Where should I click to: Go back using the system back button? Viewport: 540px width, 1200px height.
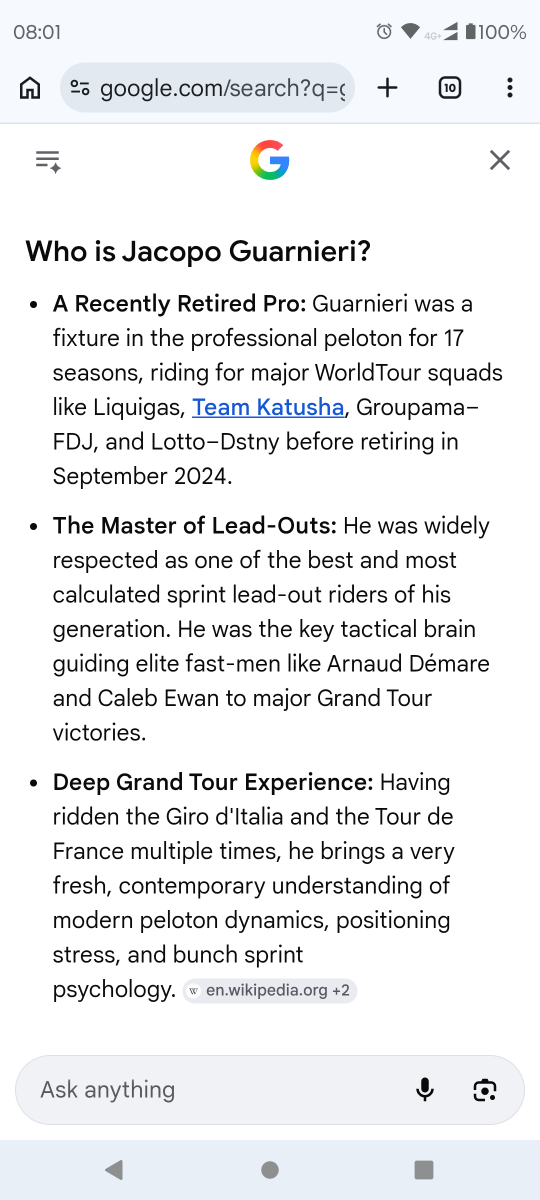(114, 1169)
